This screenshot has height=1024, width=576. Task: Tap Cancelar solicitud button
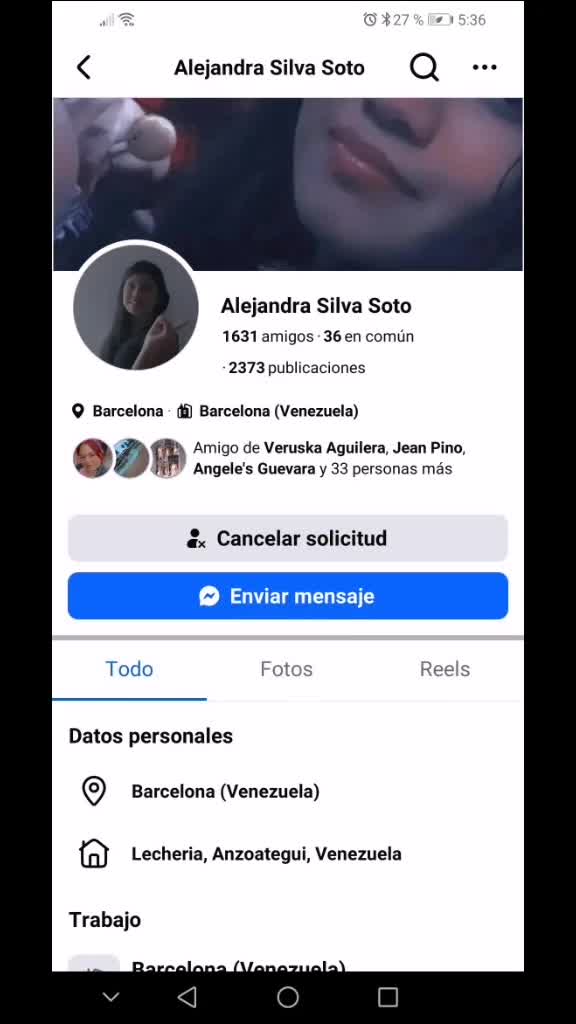tap(288, 538)
